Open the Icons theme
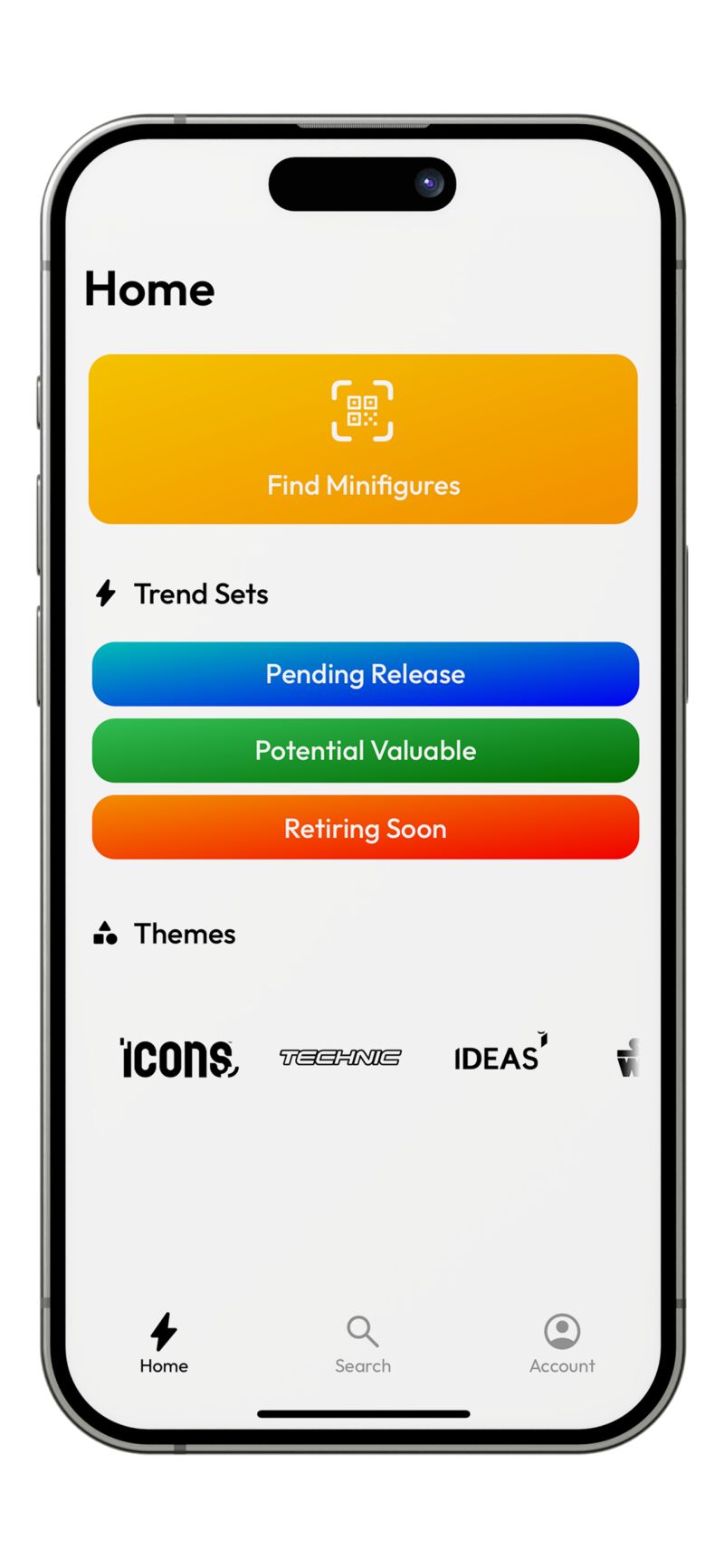The width and height of the screenshot is (724, 1568). point(179,1057)
